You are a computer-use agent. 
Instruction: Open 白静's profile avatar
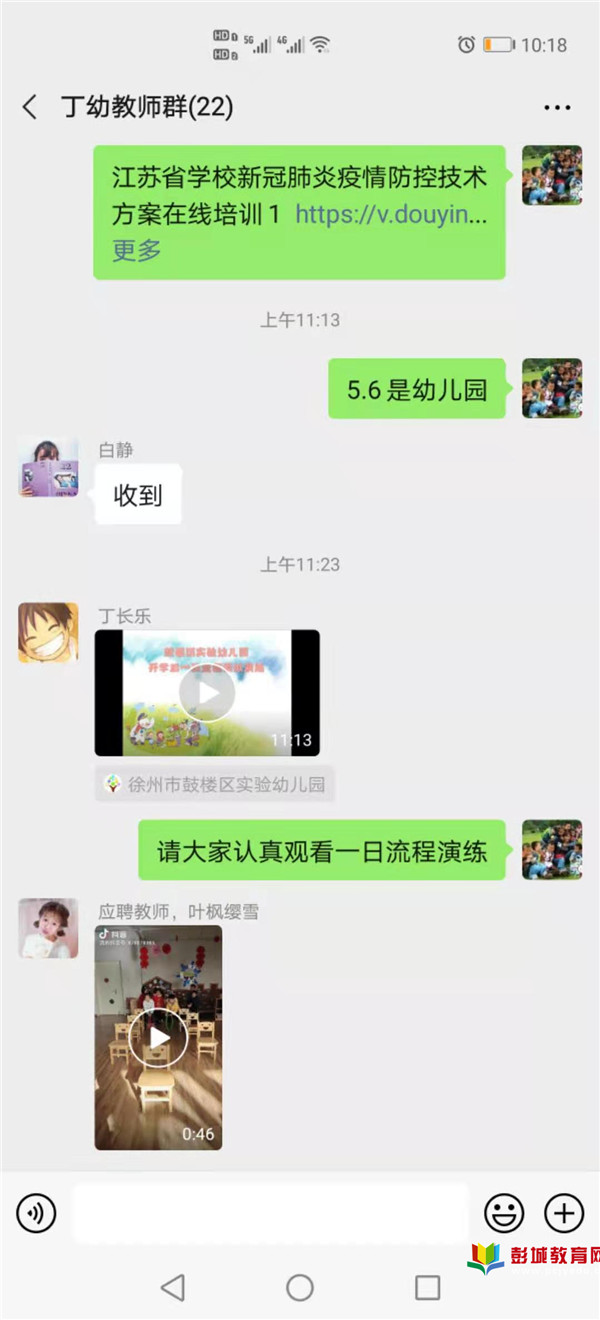[x=48, y=467]
